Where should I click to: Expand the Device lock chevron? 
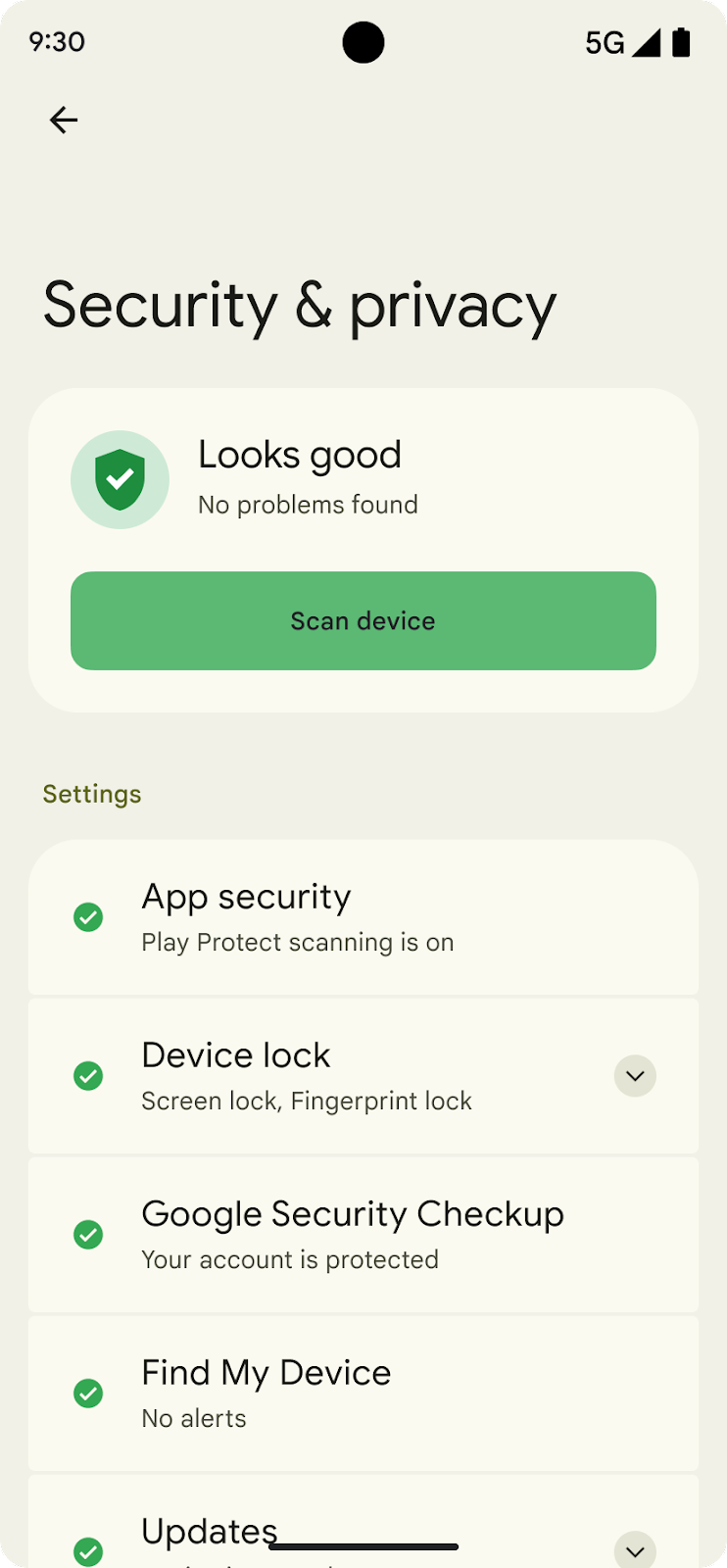(635, 1076)
